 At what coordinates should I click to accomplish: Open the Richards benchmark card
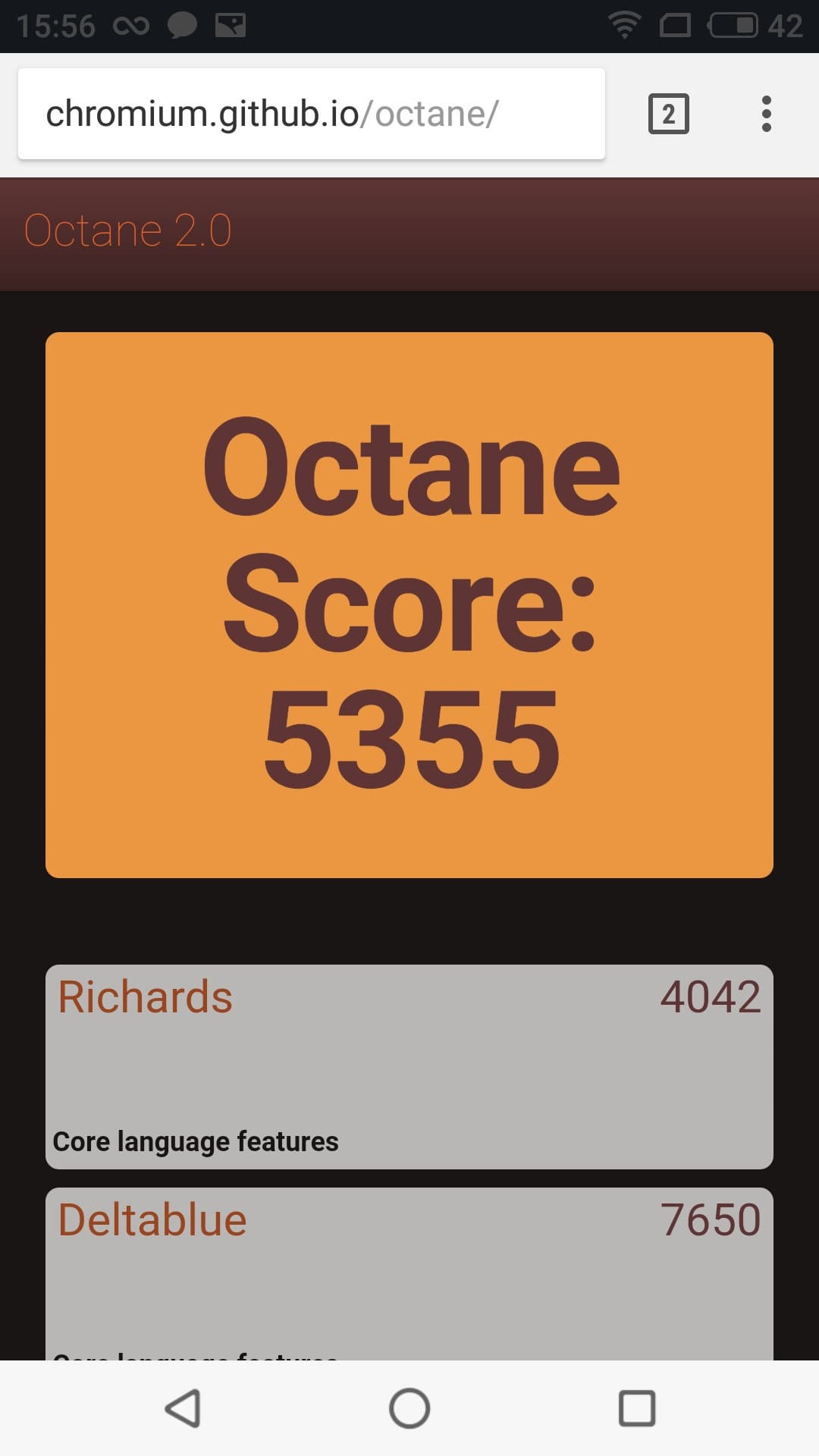pyautogui.click(x=409, y=1066)
